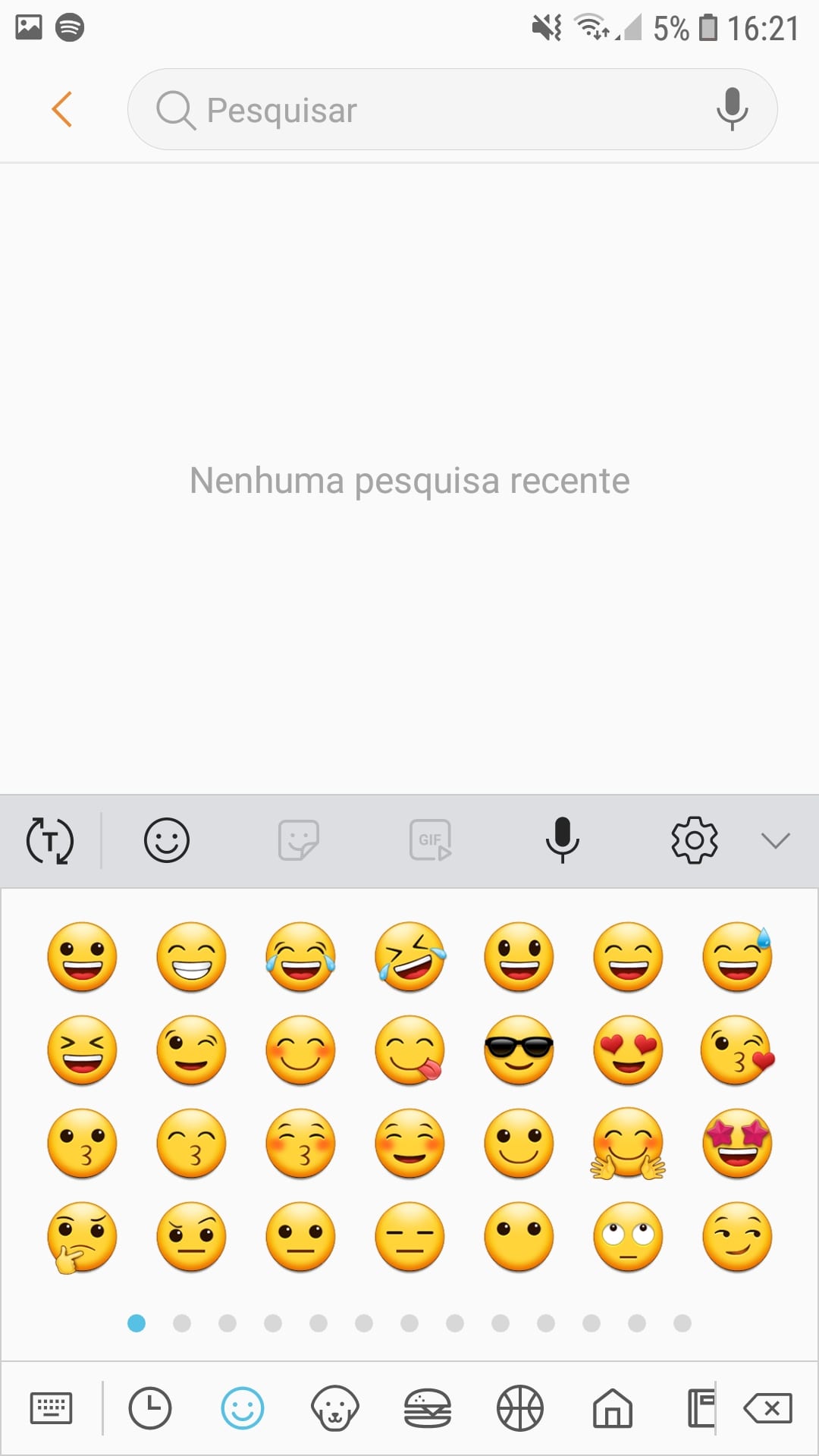Switch to text mode with T icon
The width and height of the screenshot is (819, 1456).
(x=50, y=840)
